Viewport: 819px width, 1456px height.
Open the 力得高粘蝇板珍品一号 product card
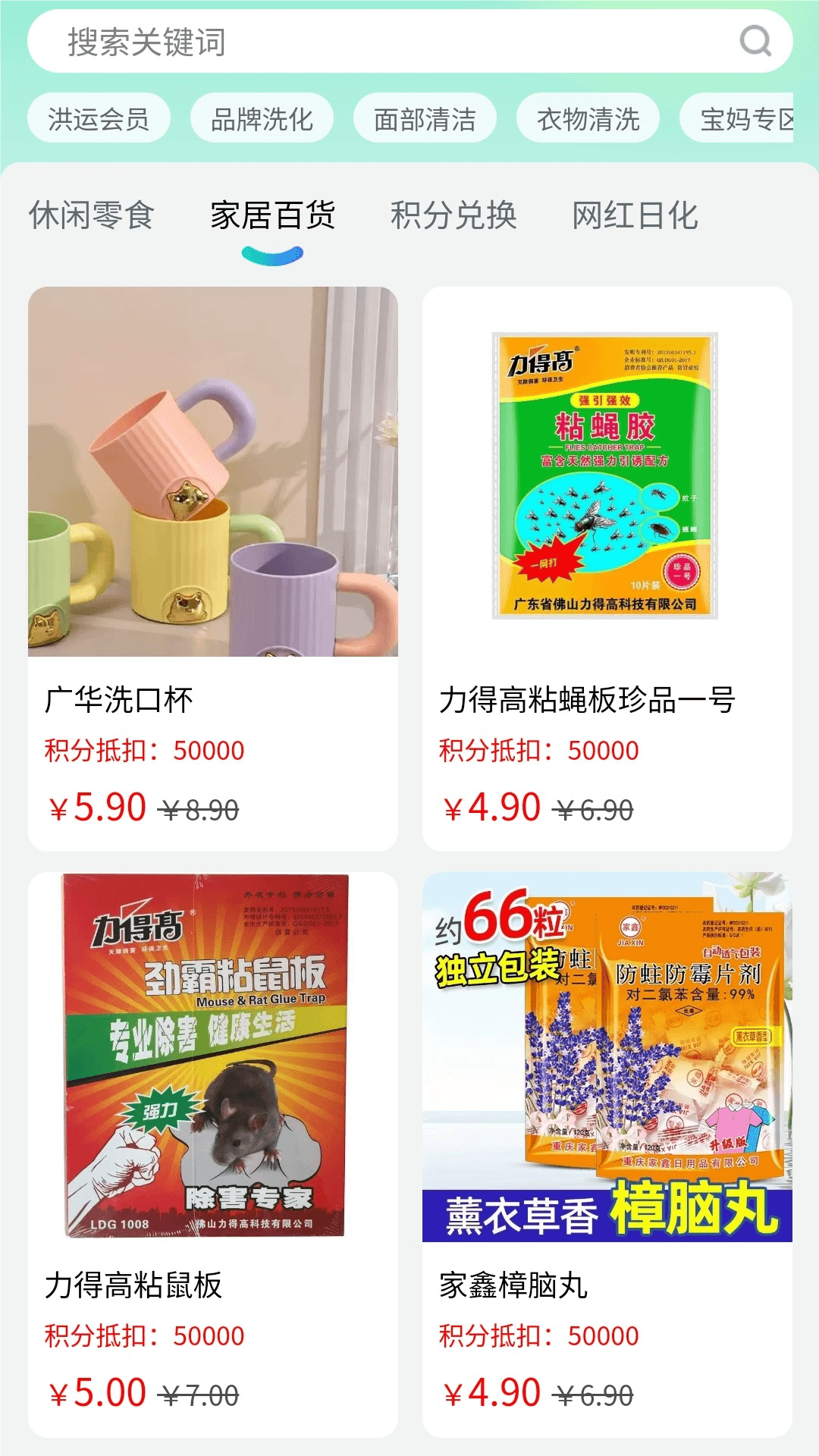pos(607,569)
